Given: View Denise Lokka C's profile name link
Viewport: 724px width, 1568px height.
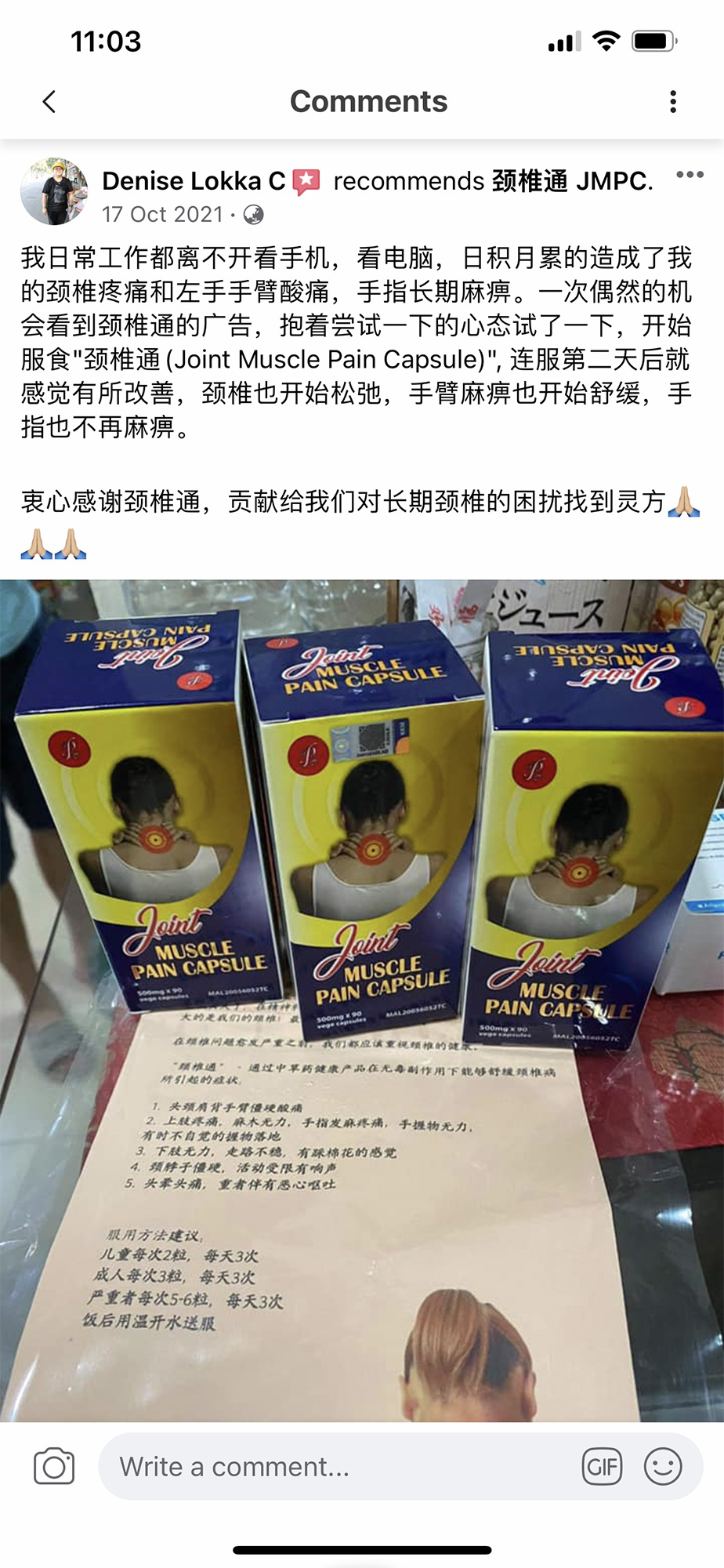Looking at the screenshot, I should click(x=193, y=181).
